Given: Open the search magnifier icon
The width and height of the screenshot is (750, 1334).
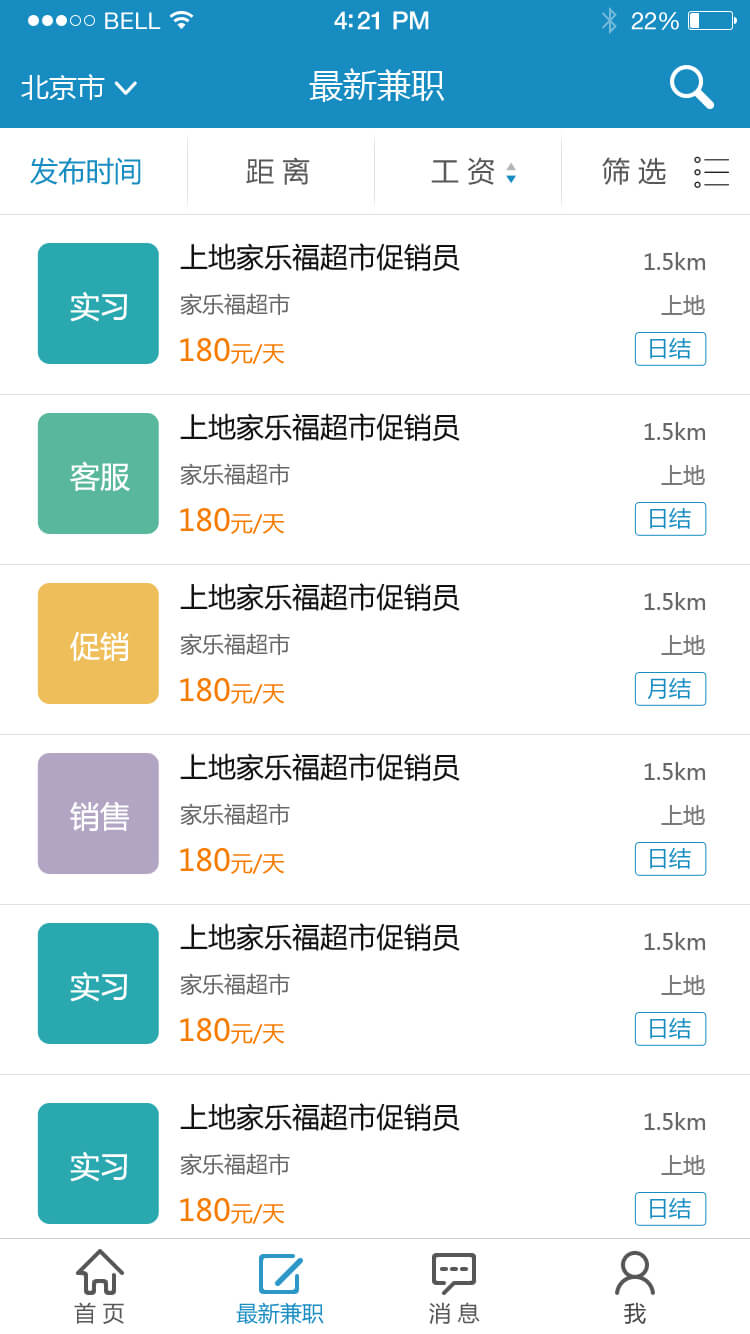Looking at the screenshot, I should coord(691,86).
